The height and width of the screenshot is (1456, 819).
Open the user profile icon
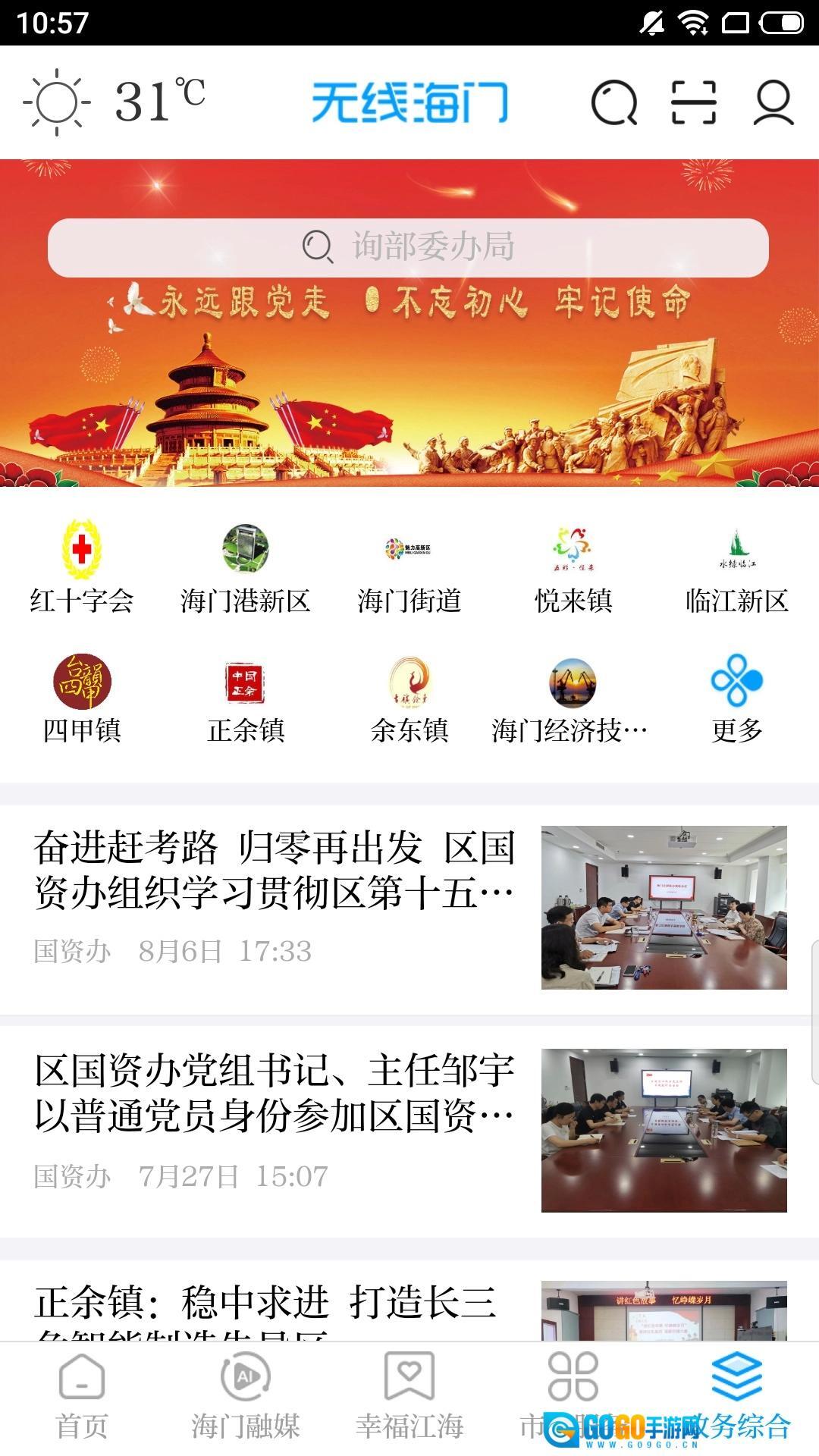click(x=773, y=102)
